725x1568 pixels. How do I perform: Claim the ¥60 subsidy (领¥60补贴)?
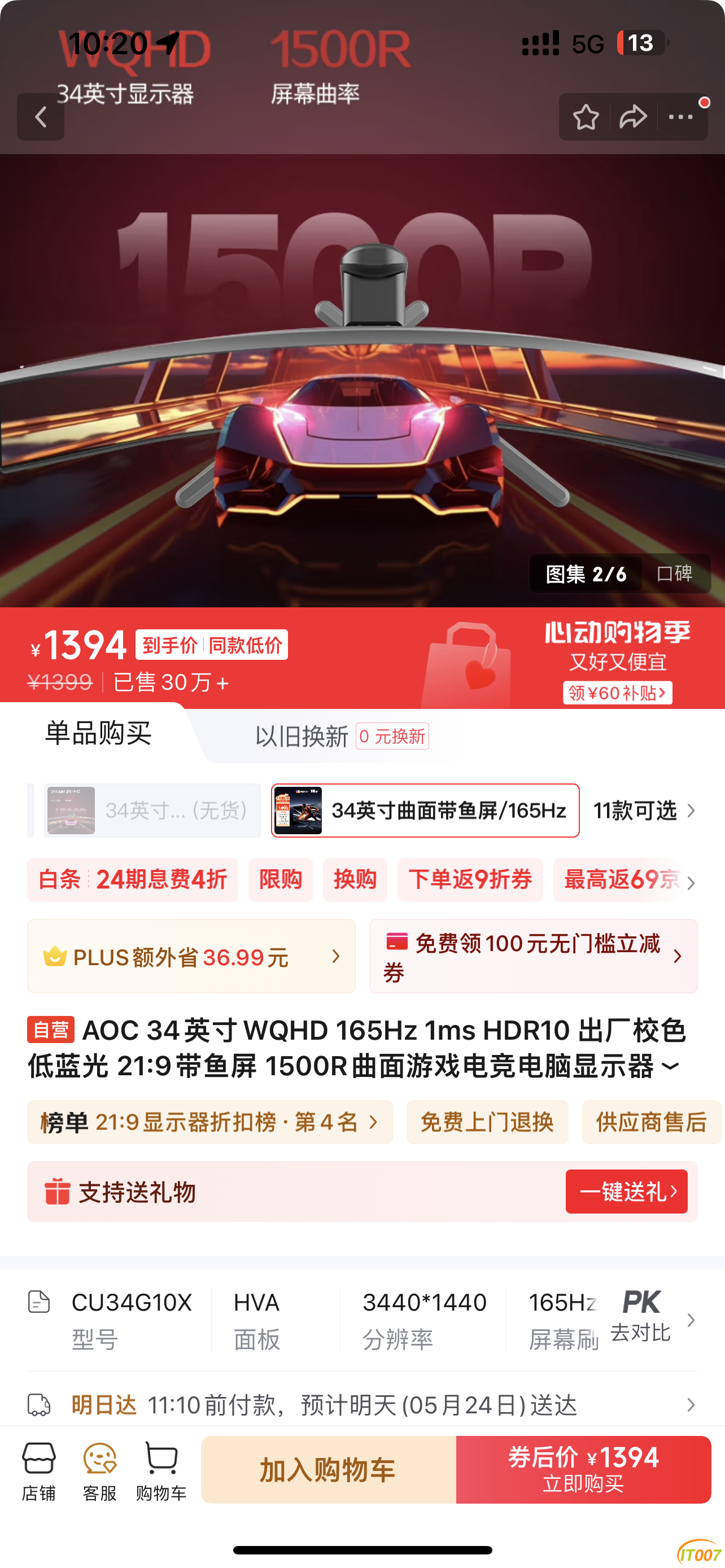tap(617, 693)
